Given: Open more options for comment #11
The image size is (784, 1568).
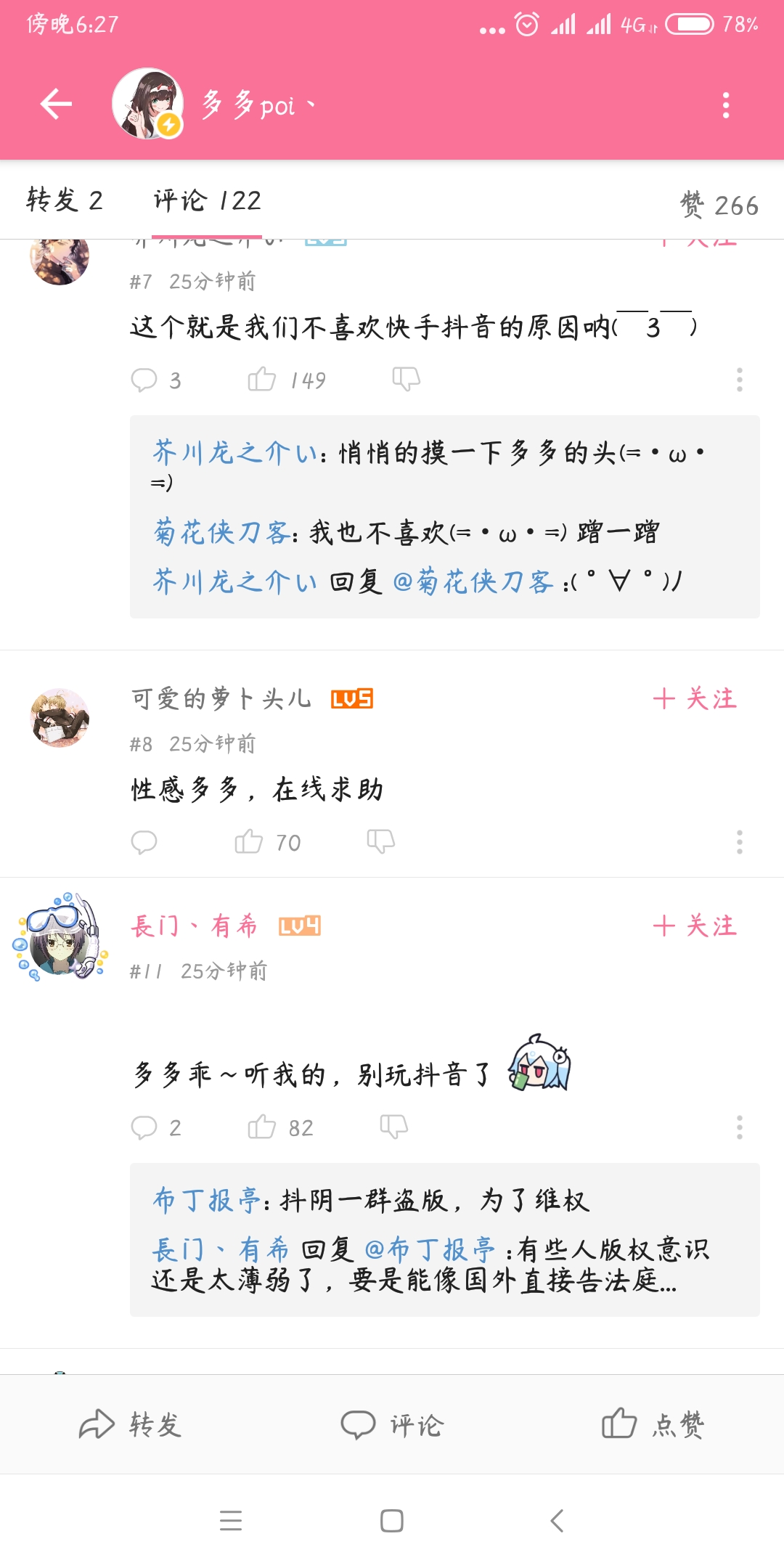Looking at the screenshot, I should 739,1127.
